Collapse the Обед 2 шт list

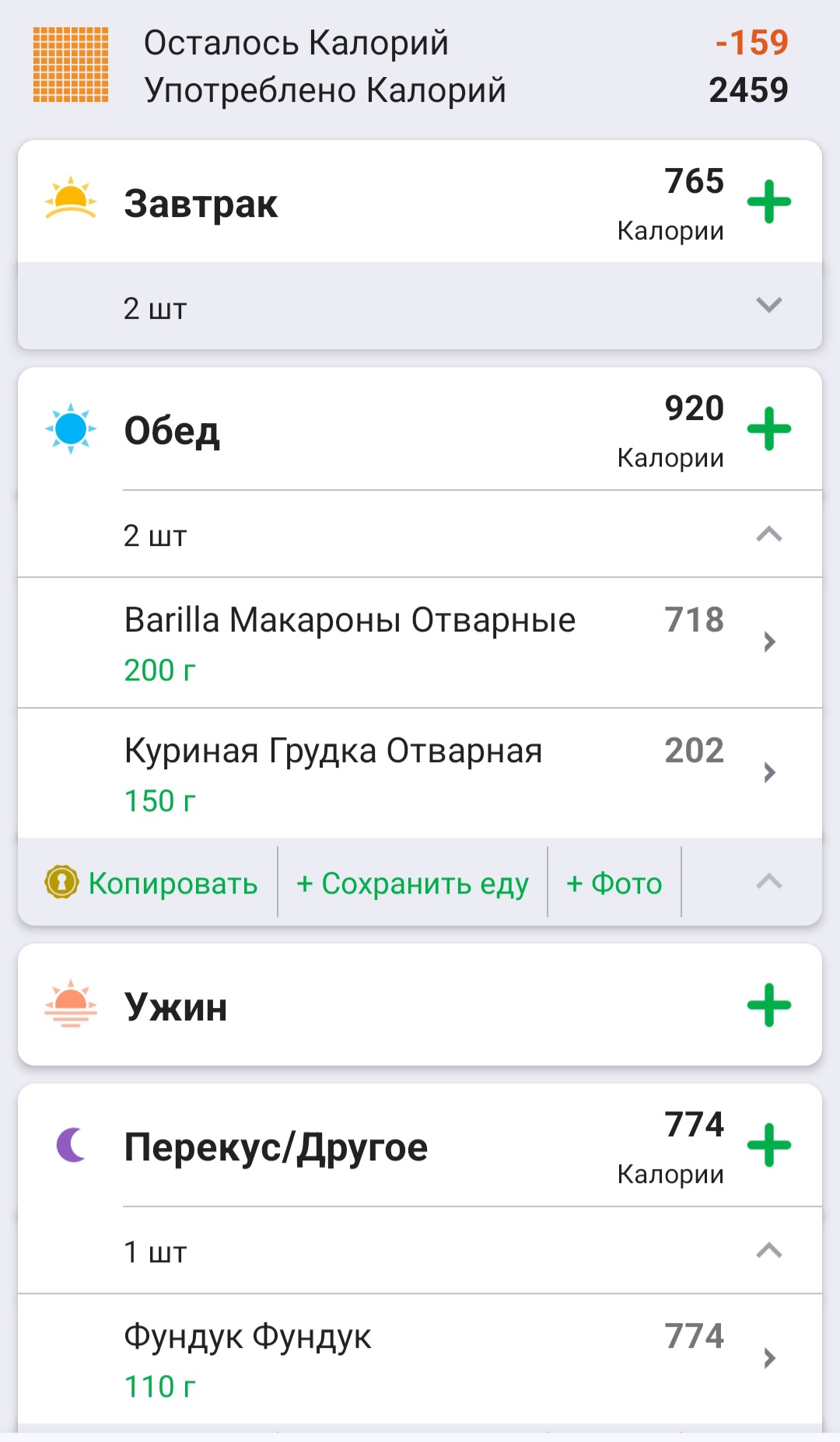(768, 534)
